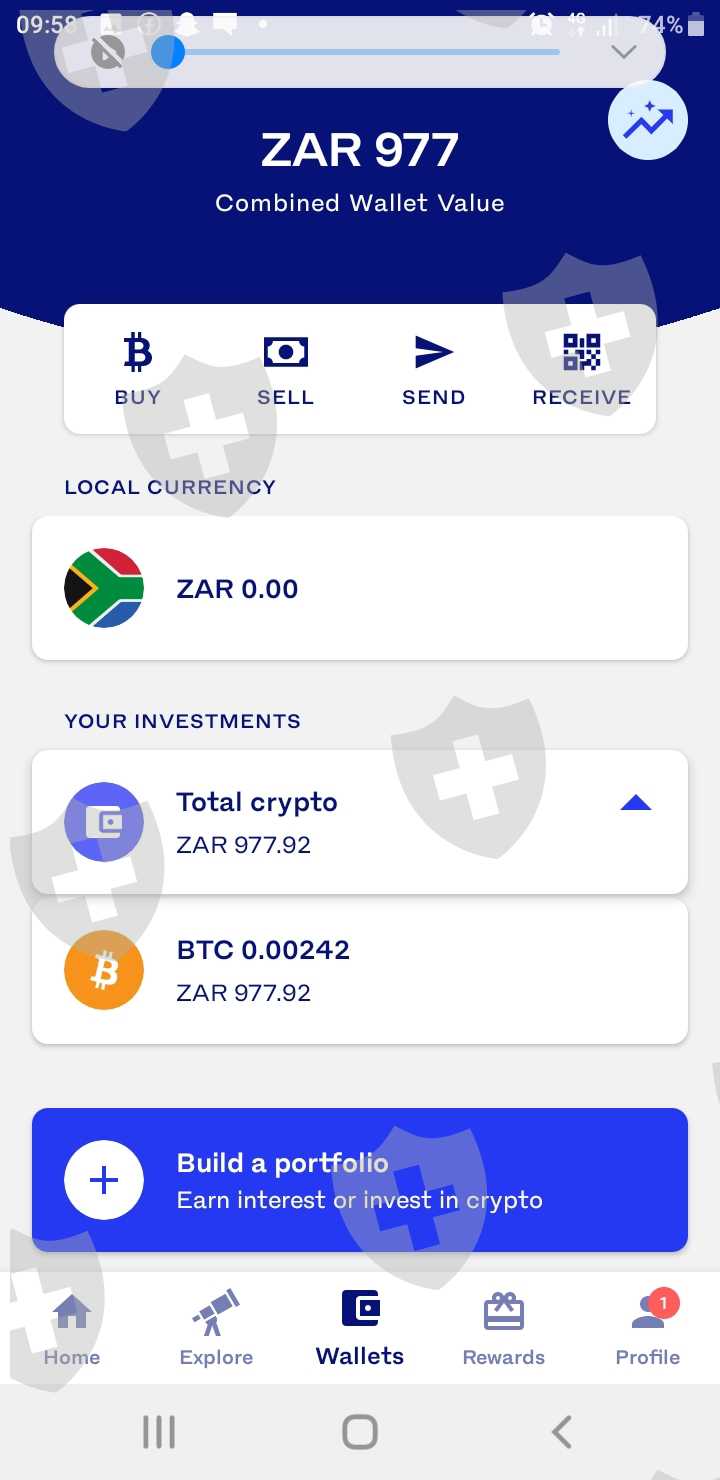Select the Wallets tab

pyautogui.click(x=360, y=1330)
